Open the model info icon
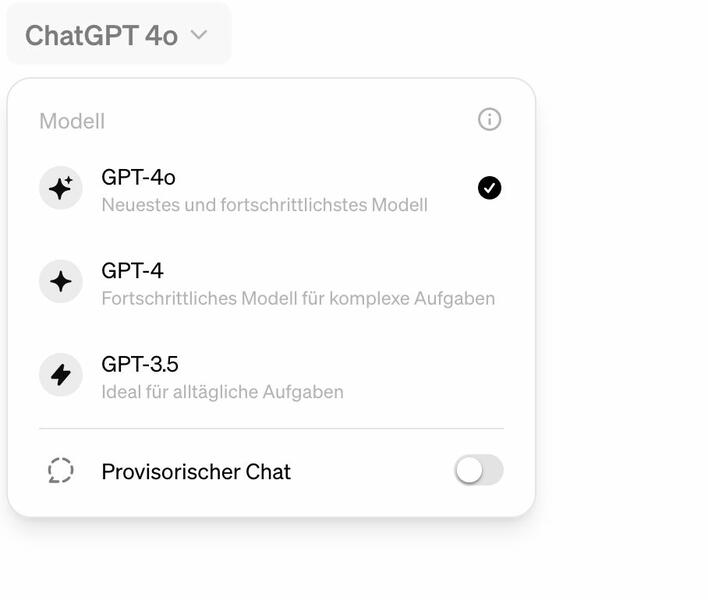Image resolution: width=708 pixels, height=600 pixels. point(489,120)
